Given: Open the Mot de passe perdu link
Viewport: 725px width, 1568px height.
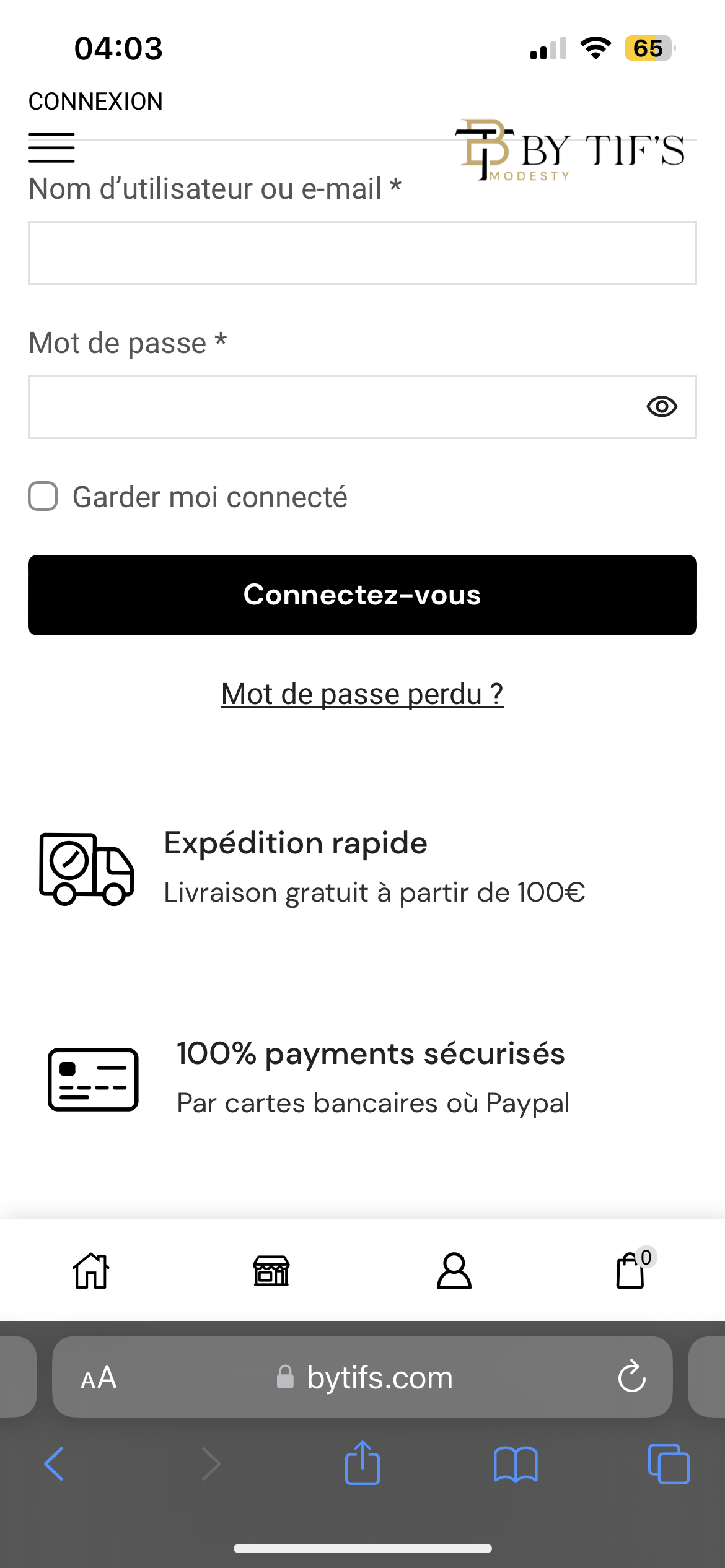Looking at the screenshot, I should [x=362, y=694].
